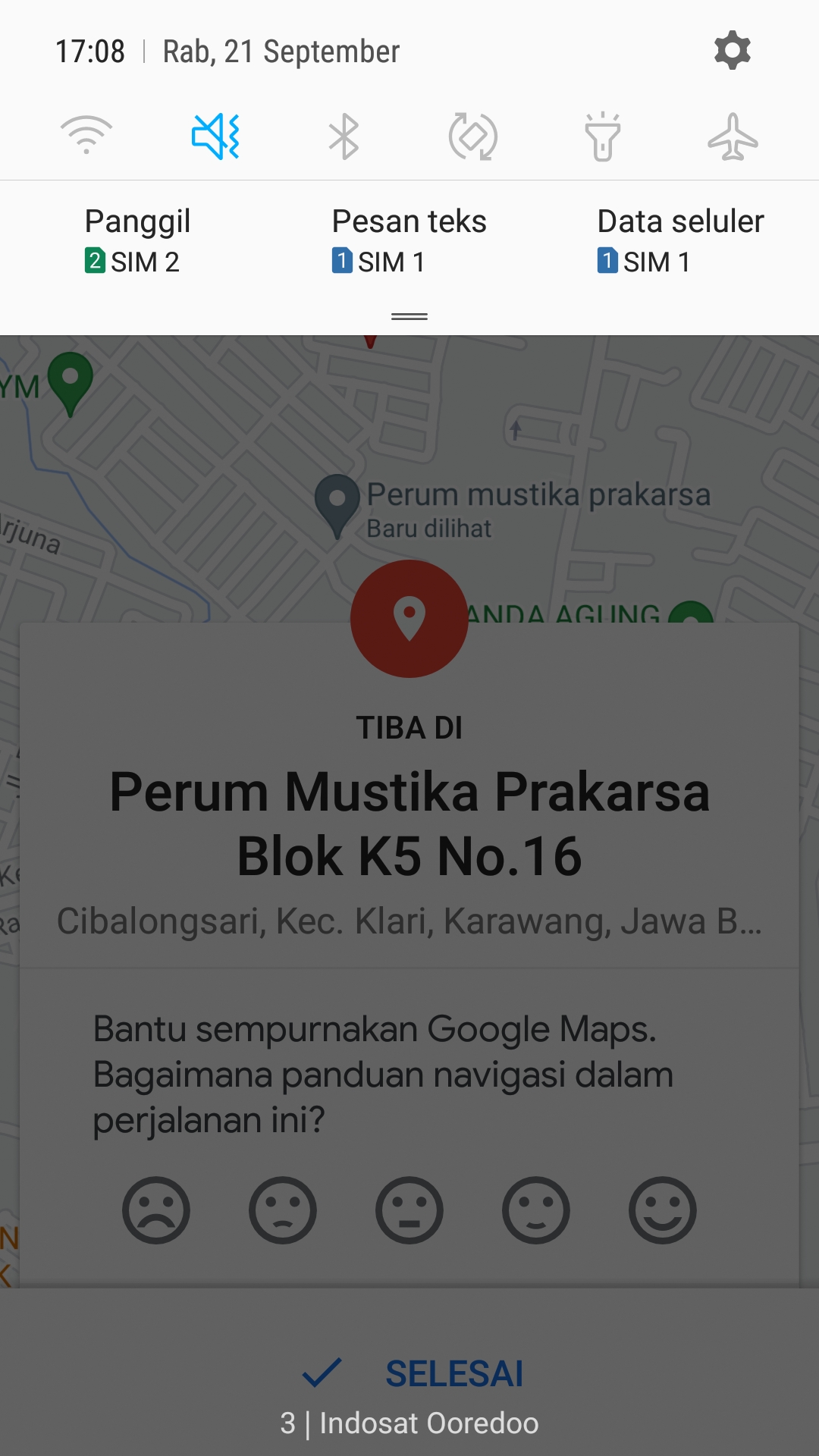Toggle Wi-Fi quick setting
The image size is (819, 1456).
[86, 136]
